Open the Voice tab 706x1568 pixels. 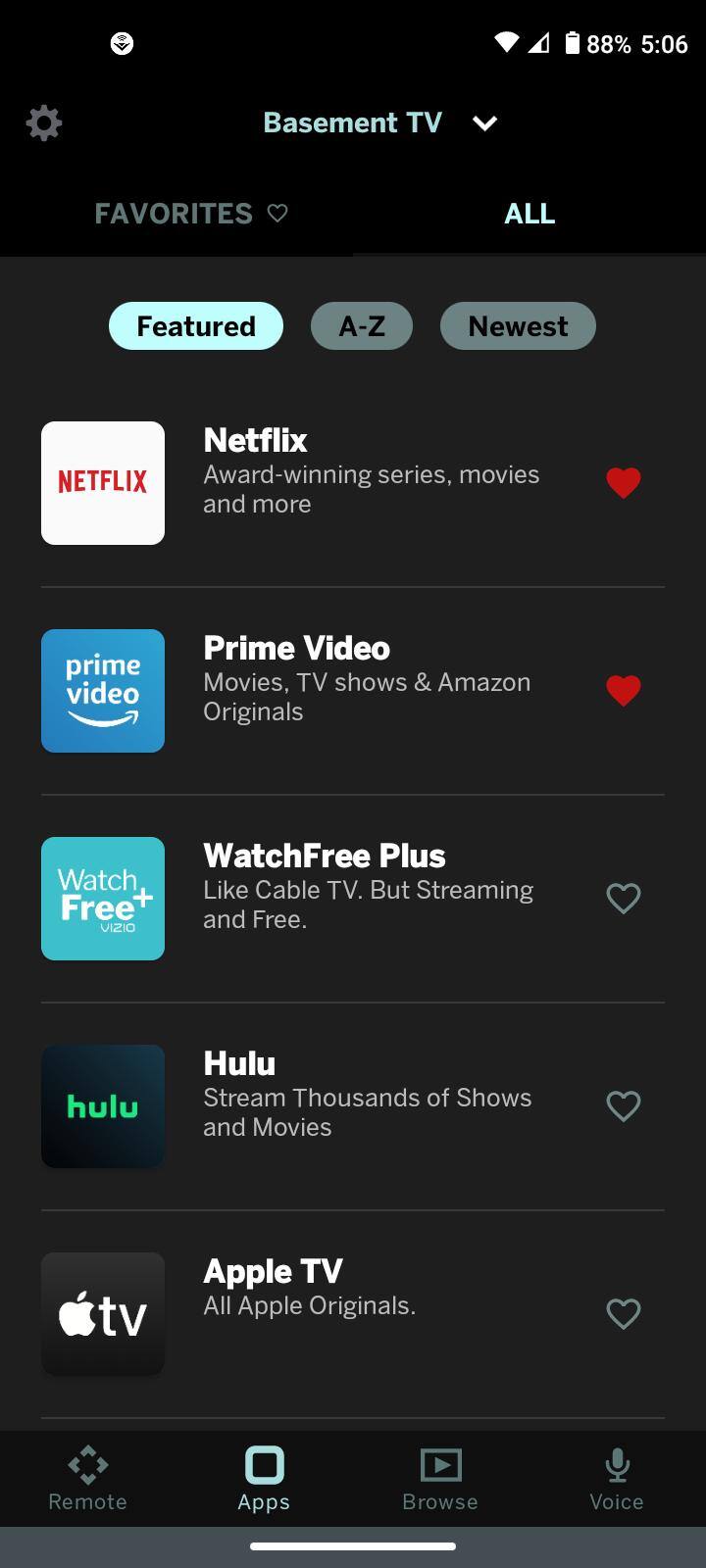(x=617, y=1479)
